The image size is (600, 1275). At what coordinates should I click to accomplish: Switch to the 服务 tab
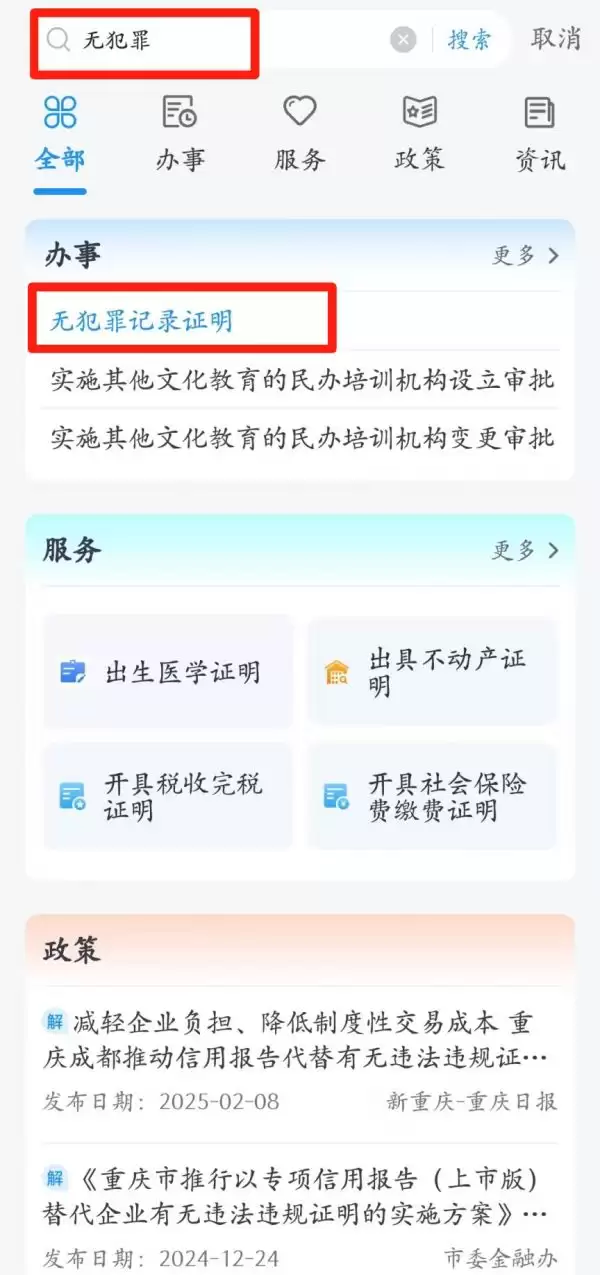(x=300, y=133)
